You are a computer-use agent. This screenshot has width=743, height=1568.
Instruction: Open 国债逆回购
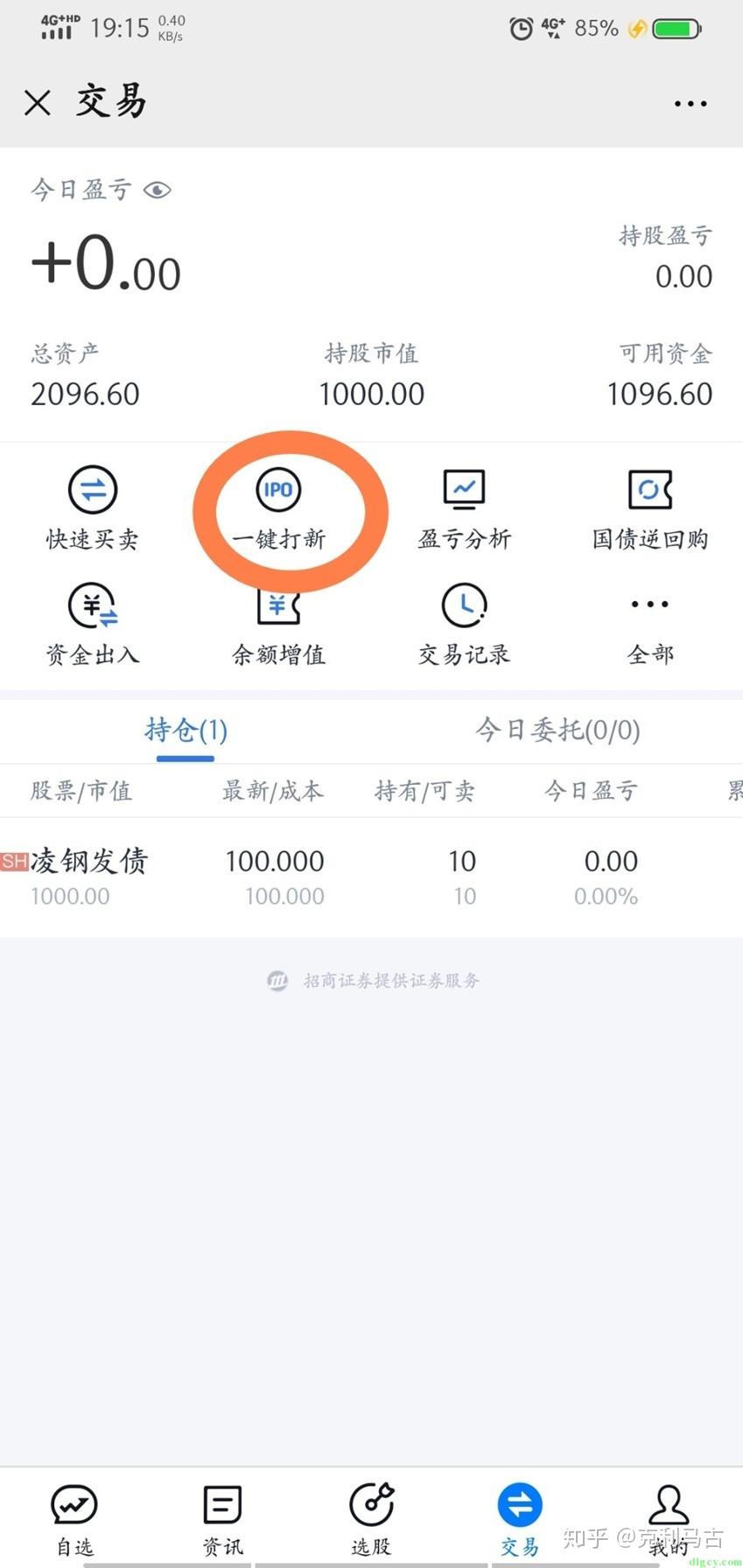pyautogui.click(x=649, y=507)
